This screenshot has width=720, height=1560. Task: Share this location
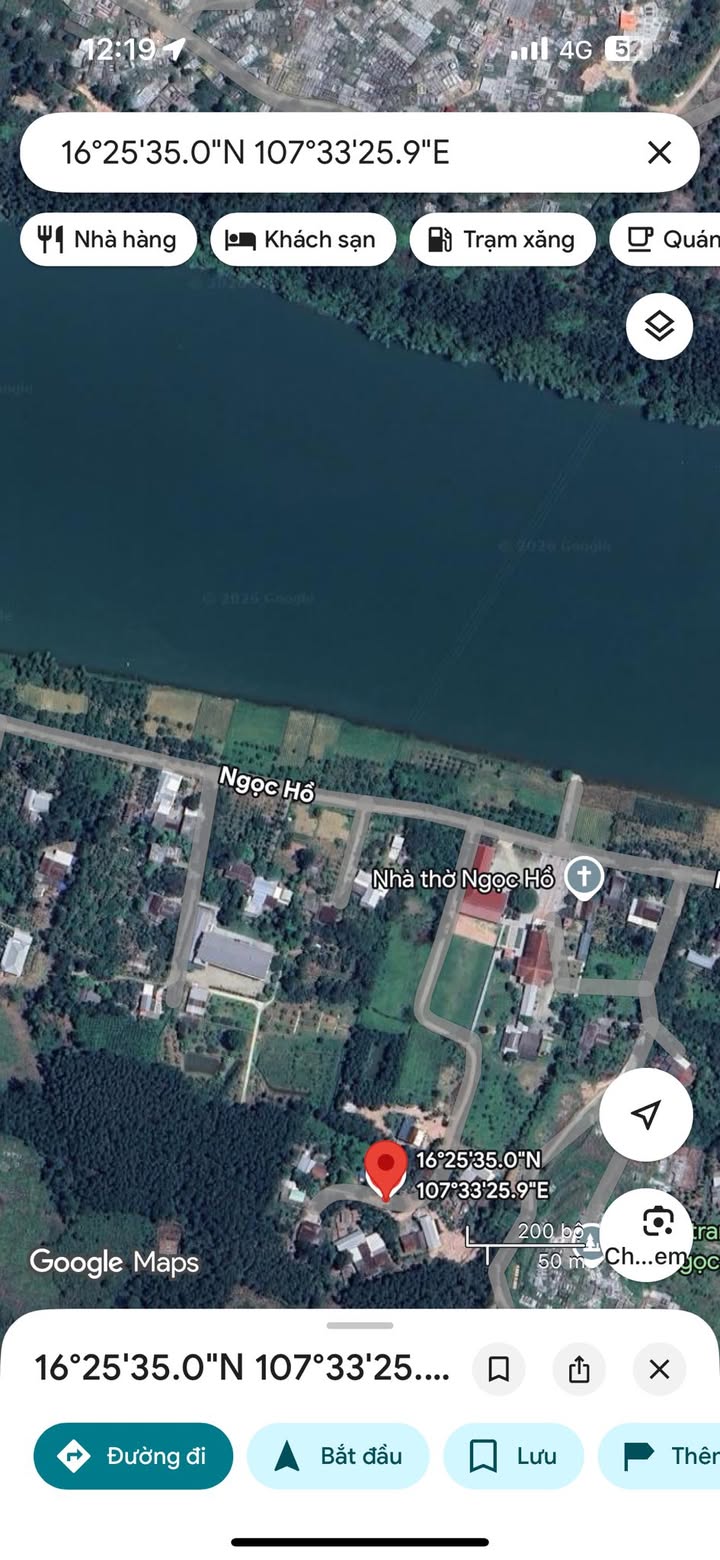click(579, 1369)
